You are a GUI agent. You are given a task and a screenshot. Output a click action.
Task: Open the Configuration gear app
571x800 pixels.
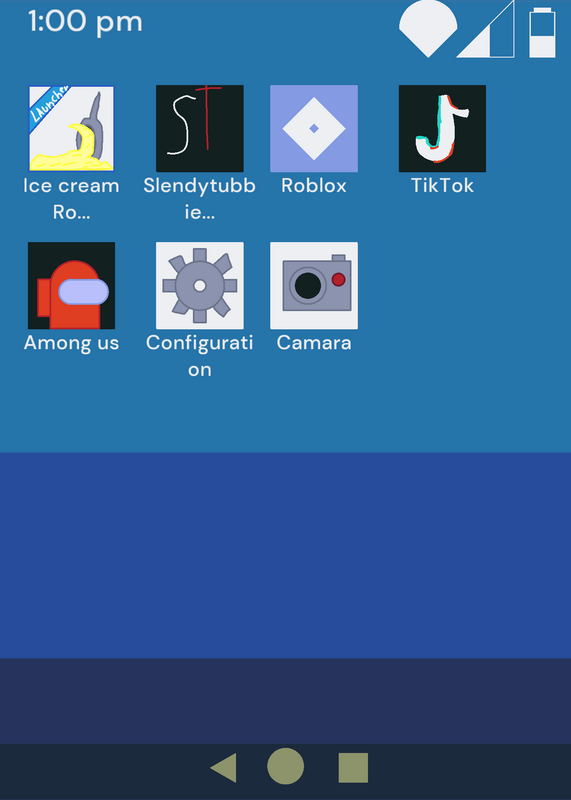200,286
